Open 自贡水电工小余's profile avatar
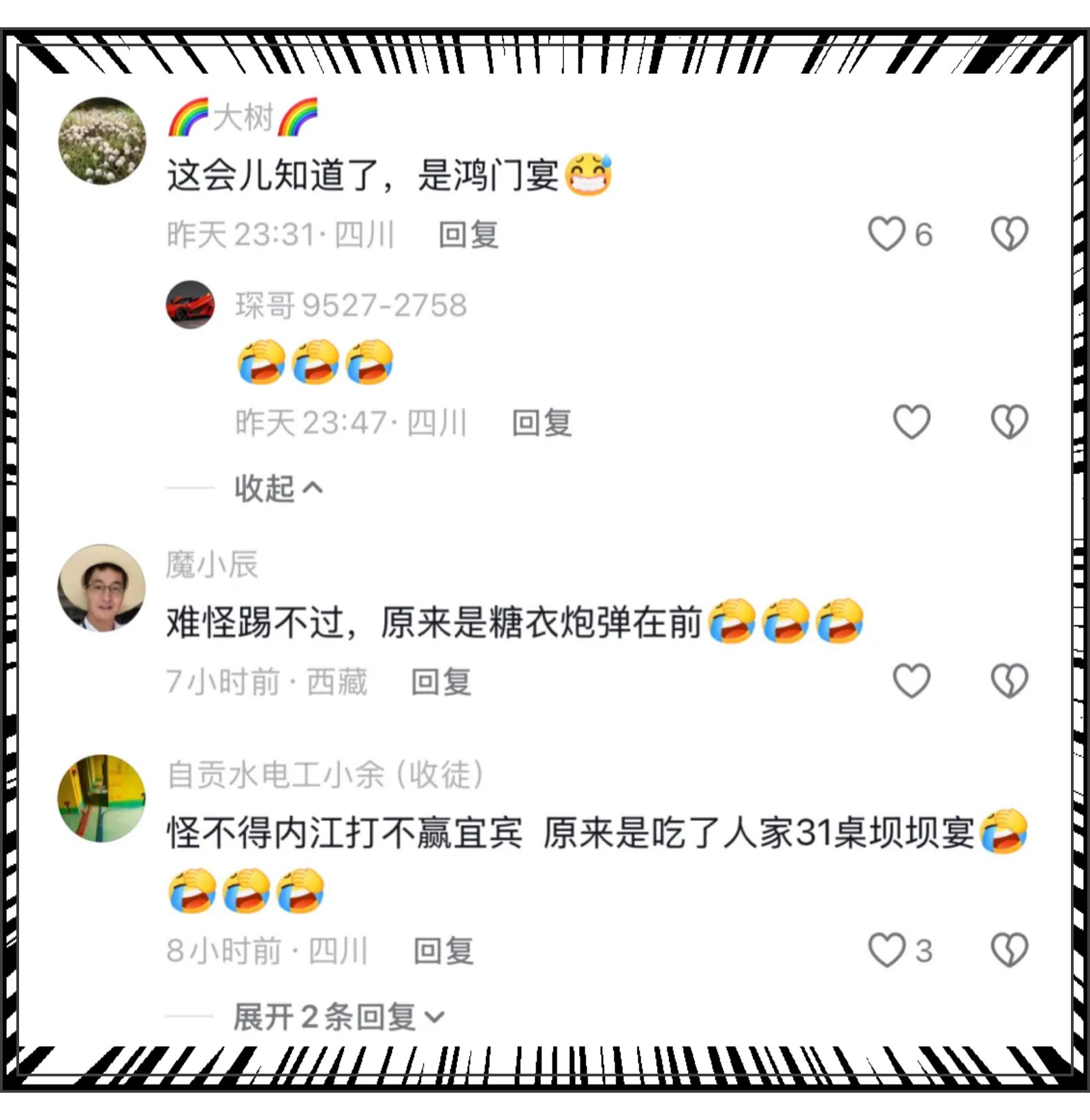1090x1120 pixels. coord(102,798)
